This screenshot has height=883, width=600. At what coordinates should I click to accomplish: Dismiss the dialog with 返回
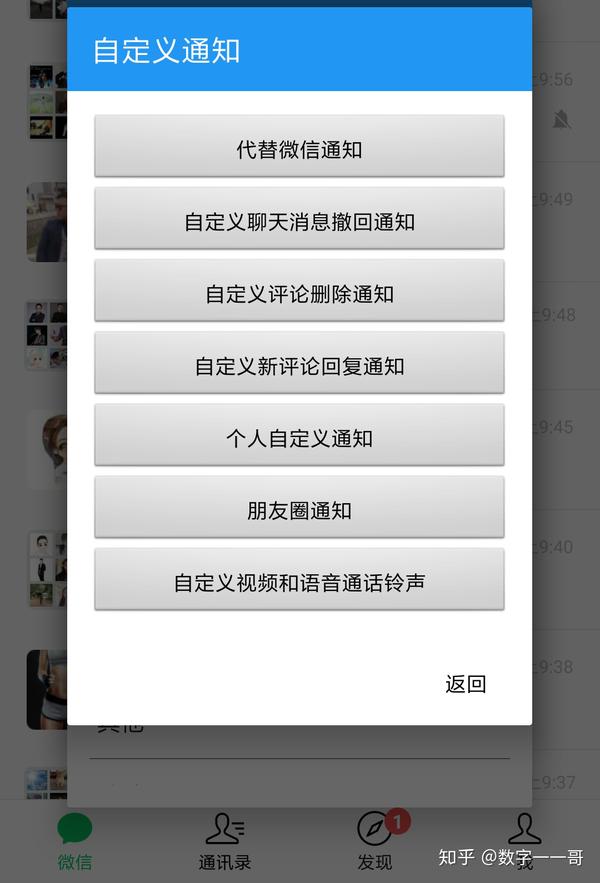click(465, 684)
